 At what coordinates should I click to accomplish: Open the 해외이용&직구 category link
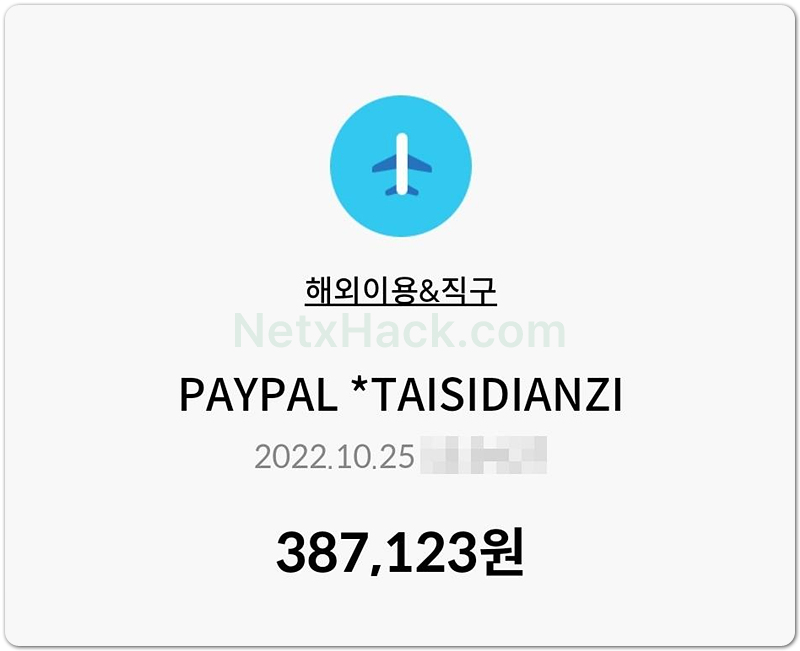coord(401,291)
